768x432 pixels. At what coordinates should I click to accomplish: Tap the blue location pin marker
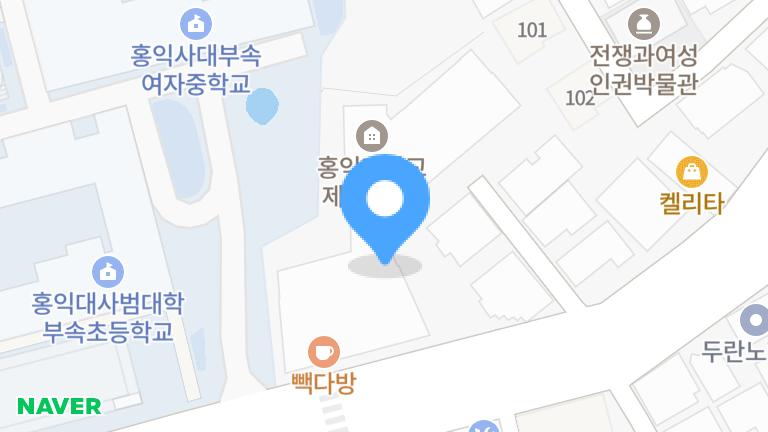tap(385, 205)
